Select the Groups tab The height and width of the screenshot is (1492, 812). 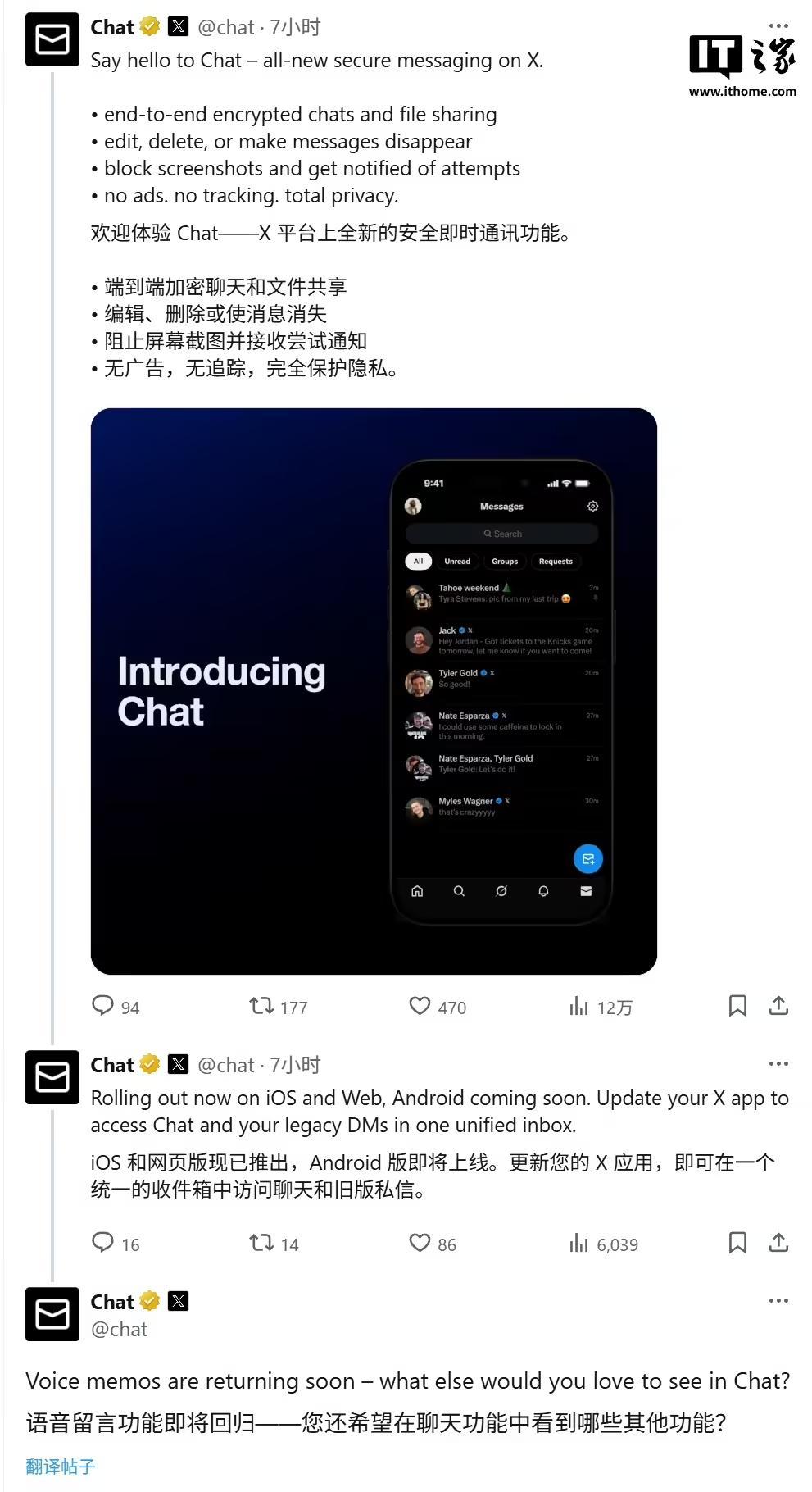click(x=504, y=561)
